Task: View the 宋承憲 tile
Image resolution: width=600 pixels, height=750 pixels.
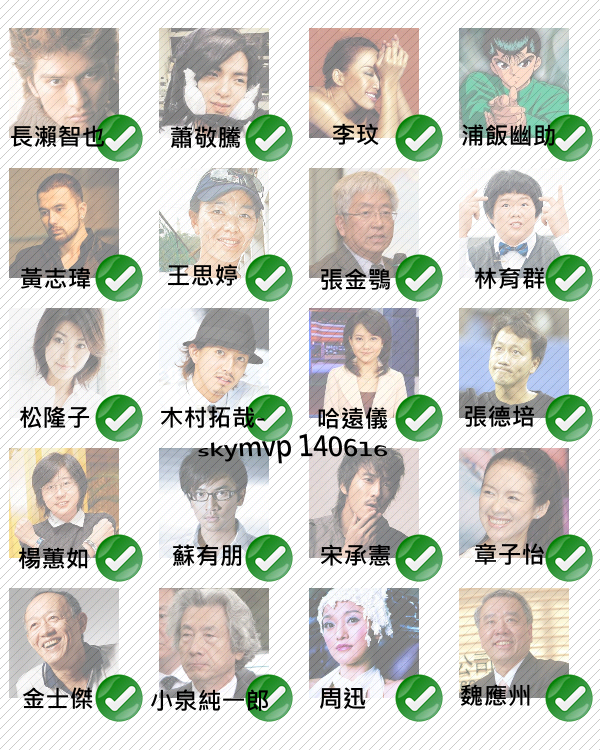Action: point(364,503)
